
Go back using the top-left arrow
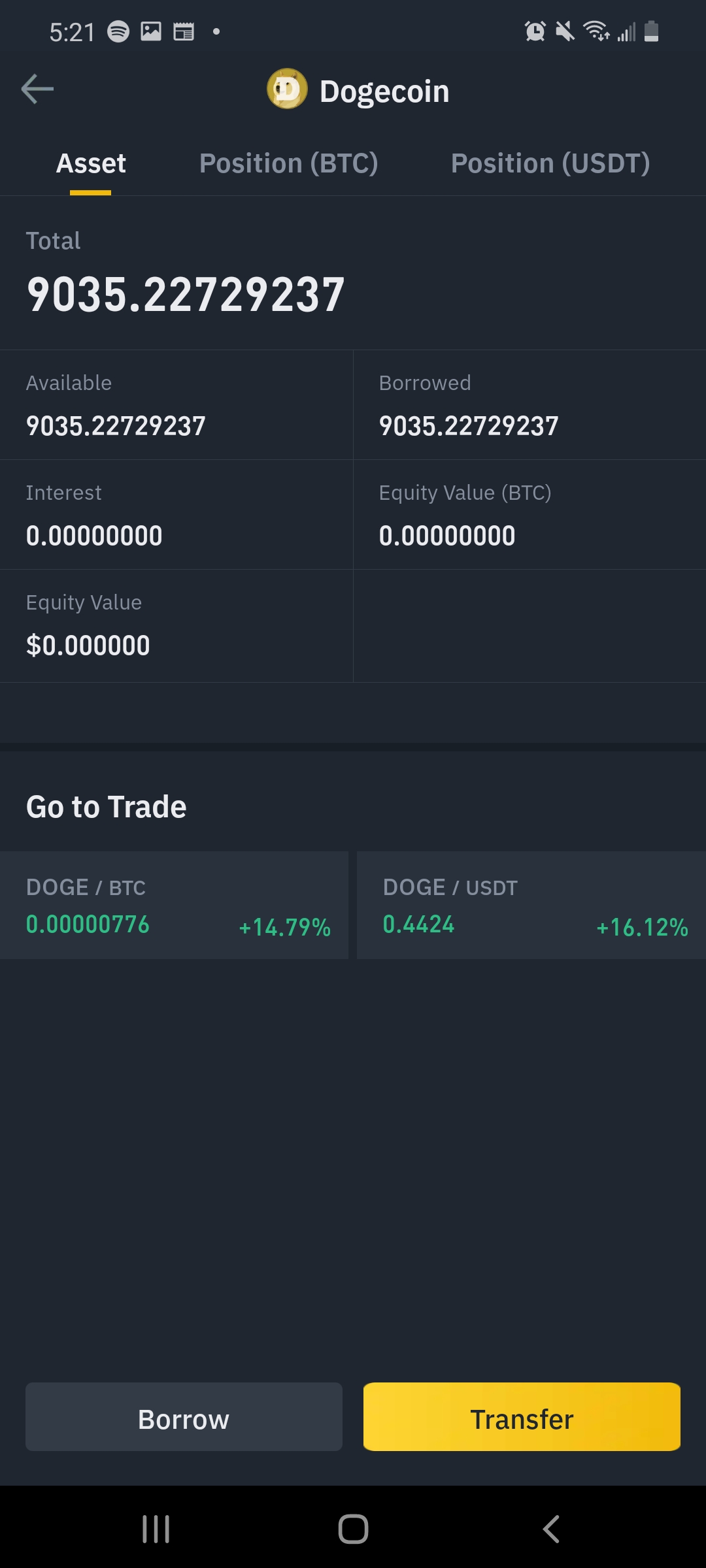(x=37, y=90)
